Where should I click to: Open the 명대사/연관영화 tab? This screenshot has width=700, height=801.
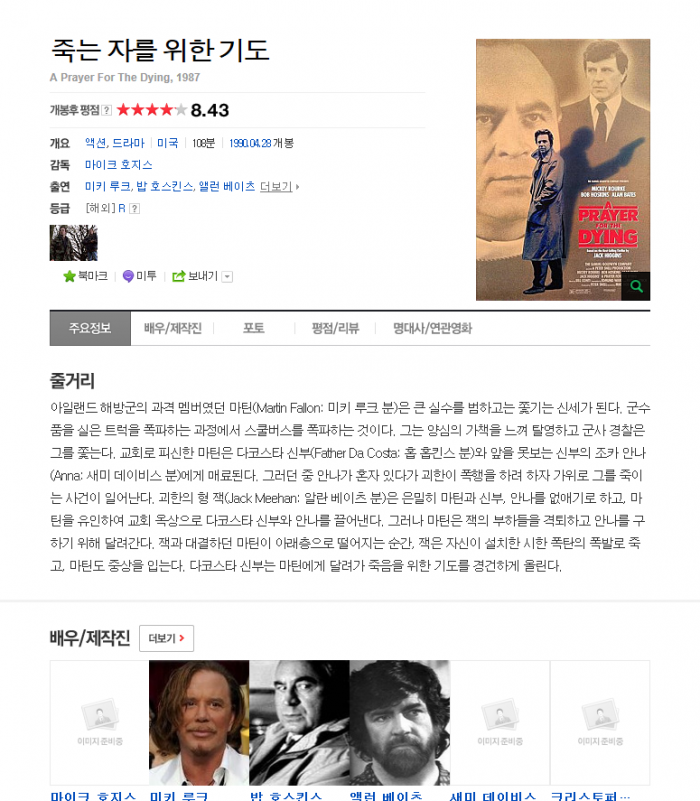[x=432, y=328]
